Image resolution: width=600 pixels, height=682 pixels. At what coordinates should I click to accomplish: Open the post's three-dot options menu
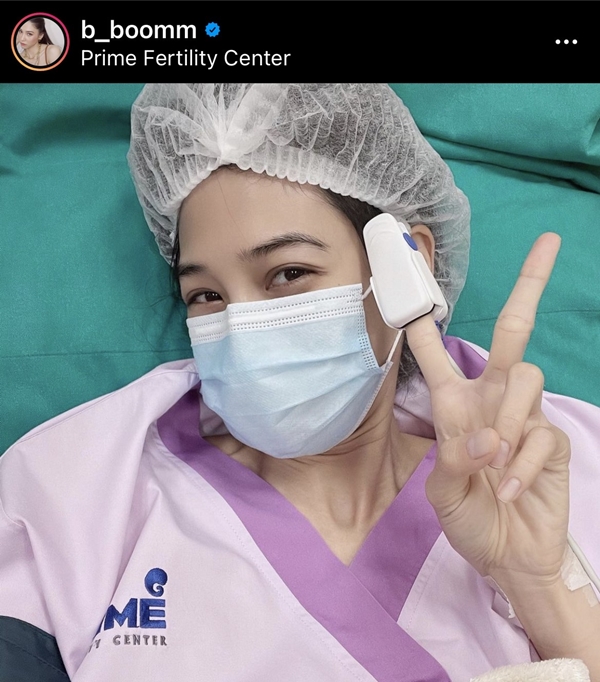[566, 42]
